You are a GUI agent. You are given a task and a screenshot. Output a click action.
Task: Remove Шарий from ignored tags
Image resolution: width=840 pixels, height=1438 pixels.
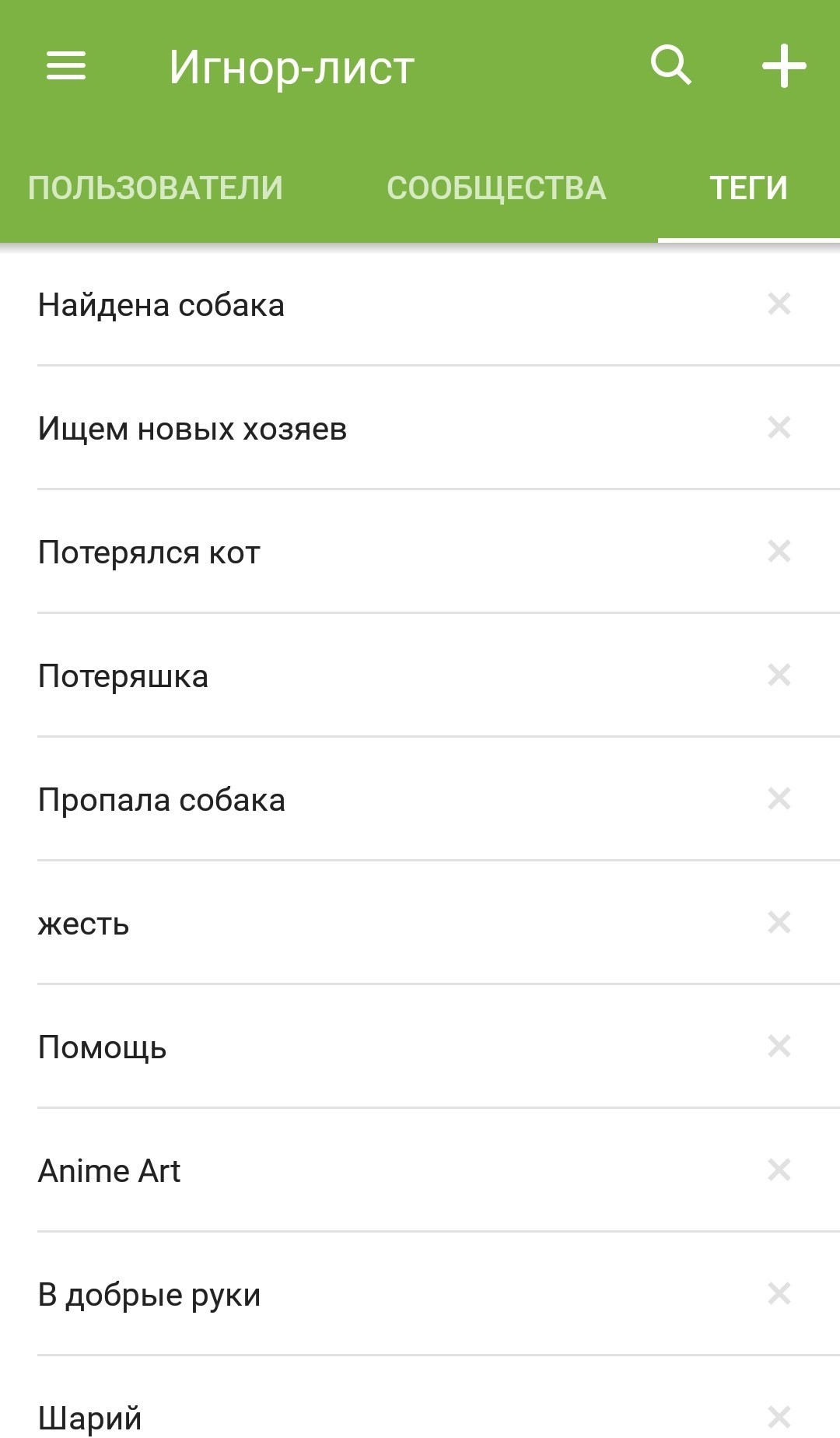point(779,1416)
